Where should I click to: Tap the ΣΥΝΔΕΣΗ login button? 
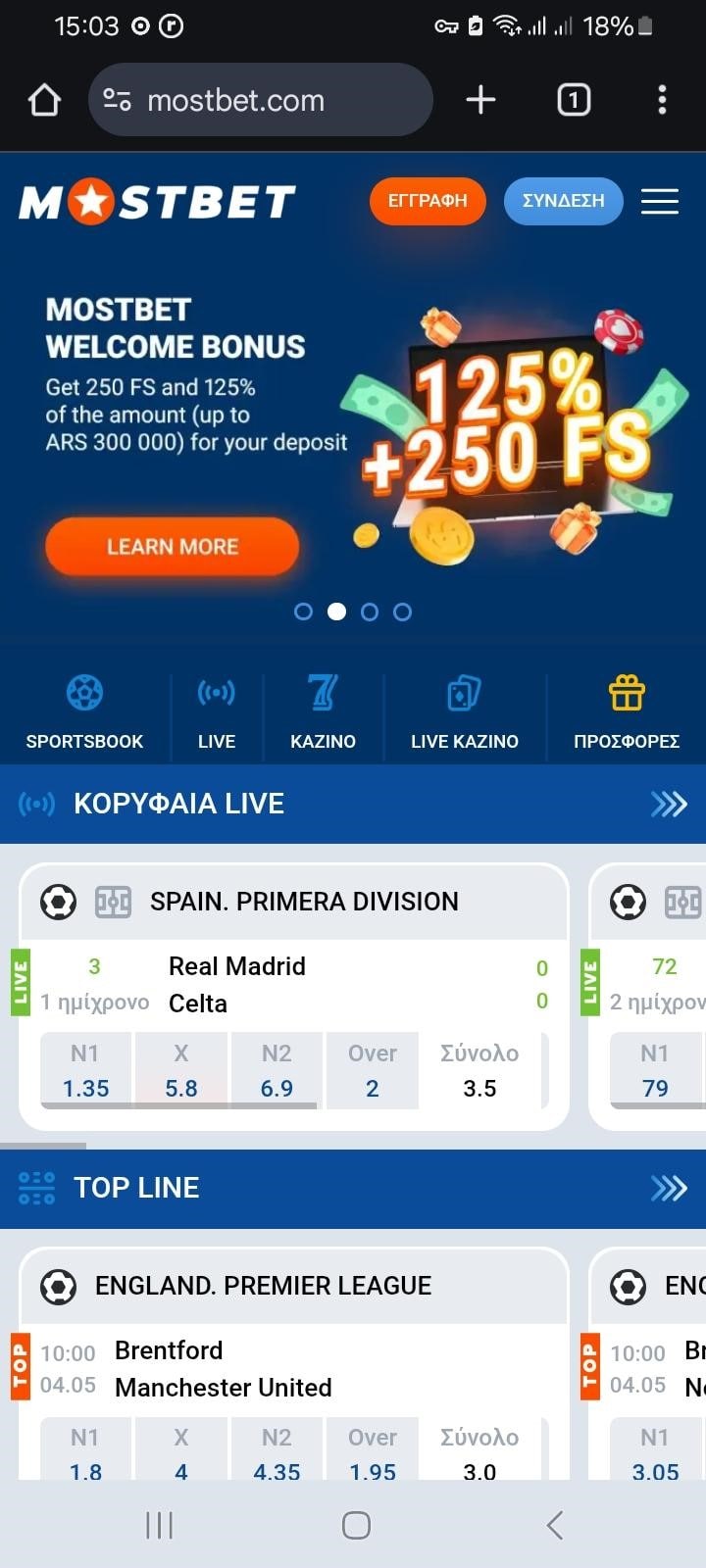point(563,201)
